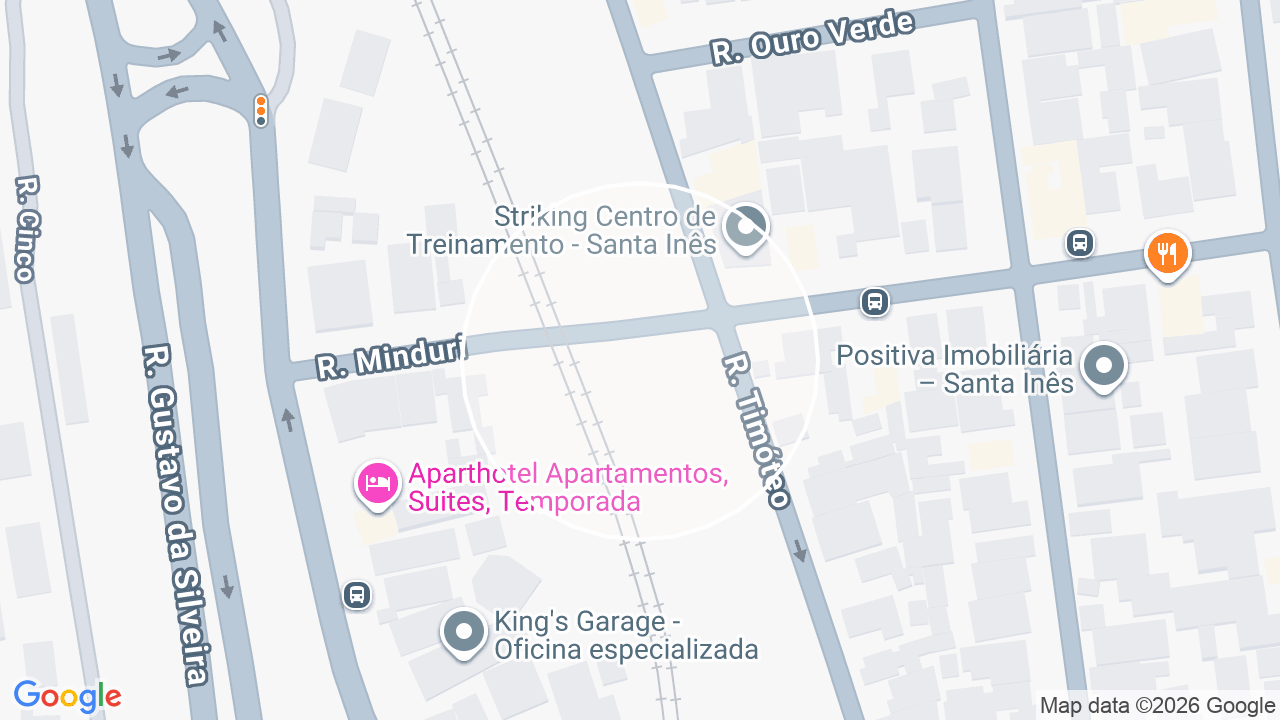Tap the bus stop below King's Garage's street
Screen dimensions: 1280x720
(x=356, y=595)
